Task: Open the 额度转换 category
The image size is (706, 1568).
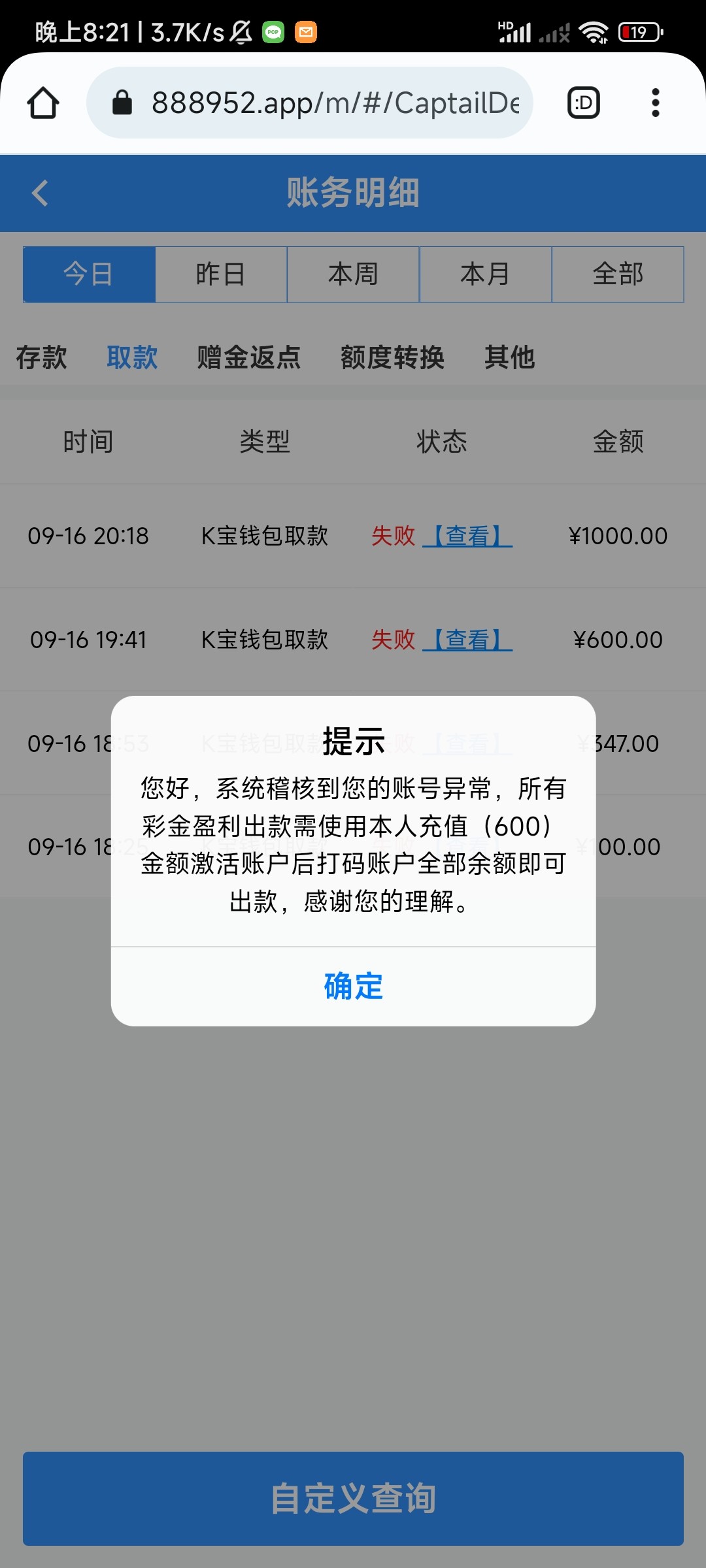Action: [392, 357]
